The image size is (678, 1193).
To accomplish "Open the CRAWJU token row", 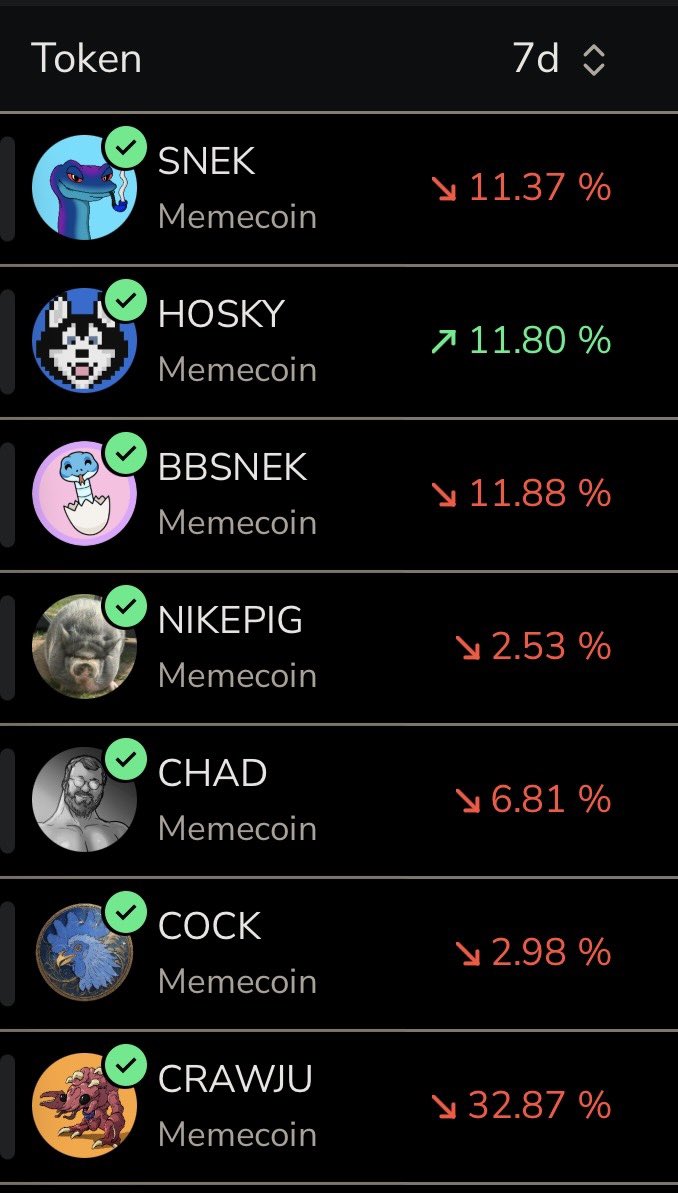I will click(235, 1080).
